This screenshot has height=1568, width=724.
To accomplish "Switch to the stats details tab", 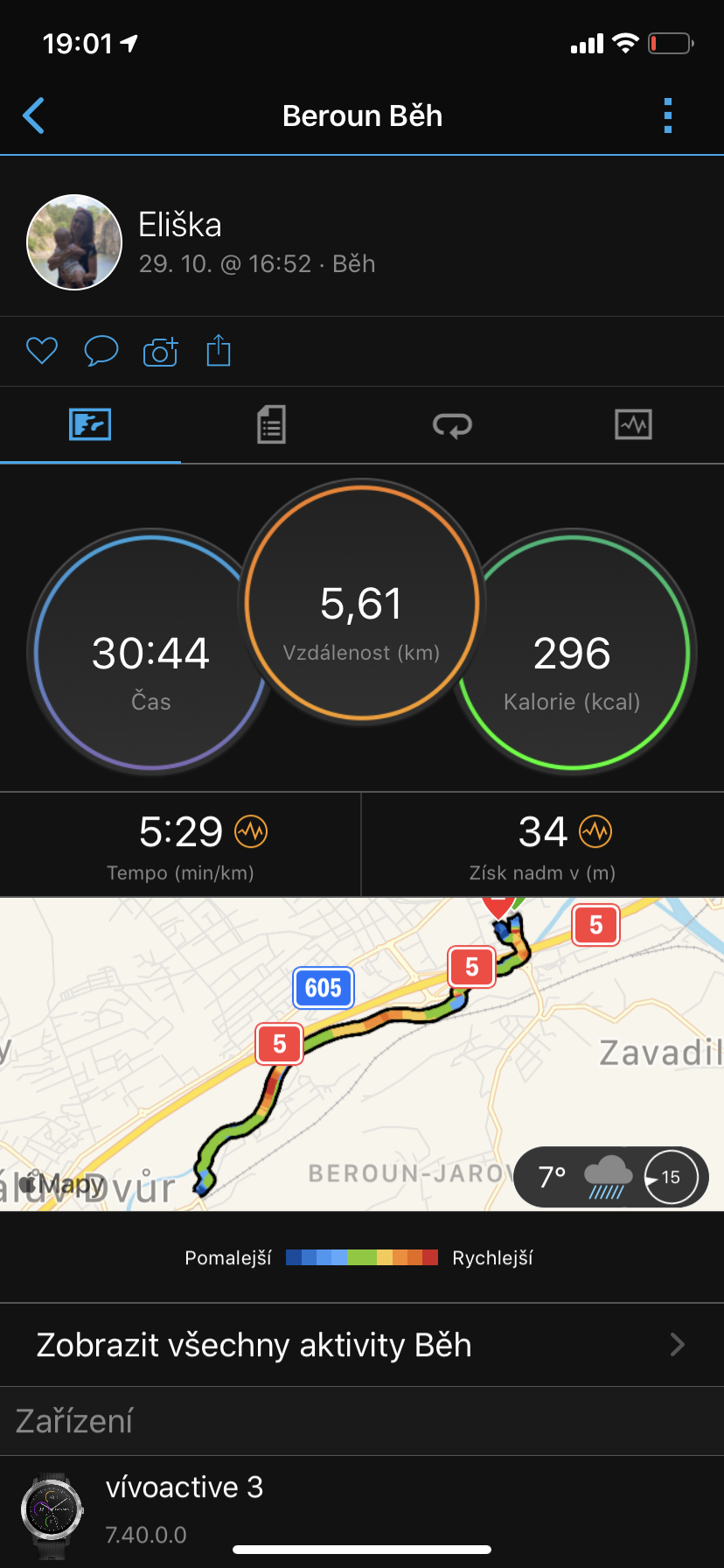I will [271, 425].
